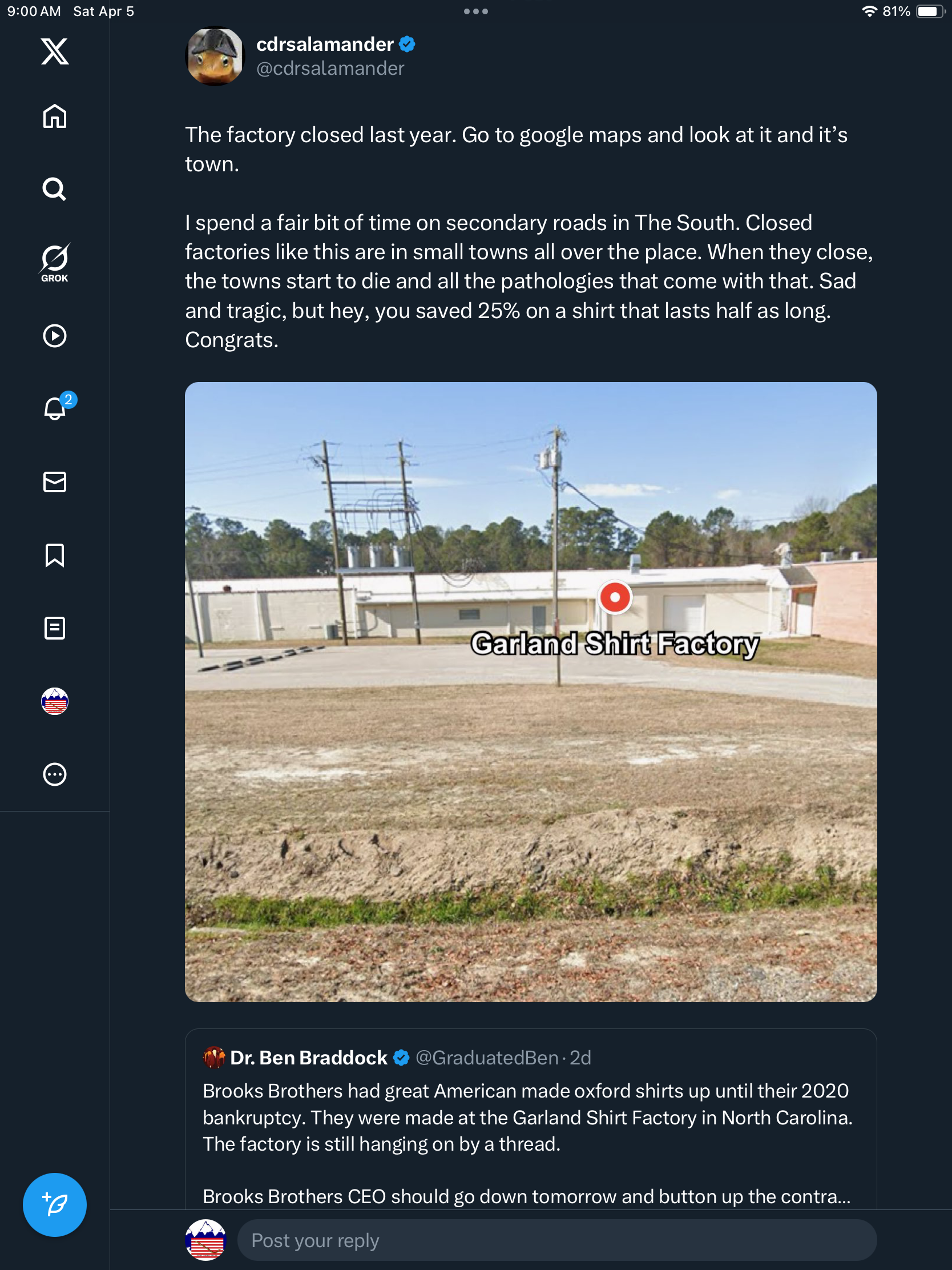Open the @cdrsalamander profile handle
Image resolution: width=952 pixels, height=1270 pixels.
330,69
